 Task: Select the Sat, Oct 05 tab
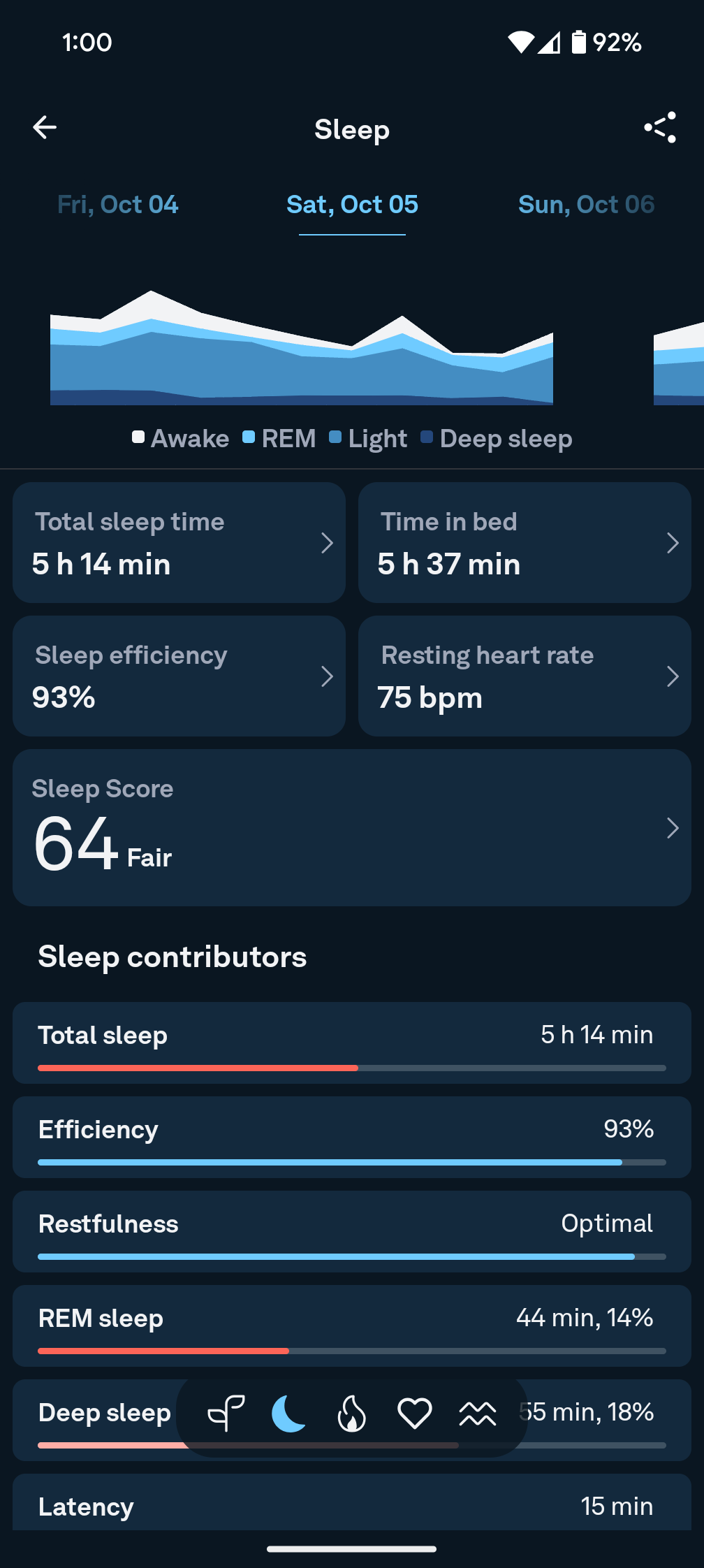(x=352, y=205)
